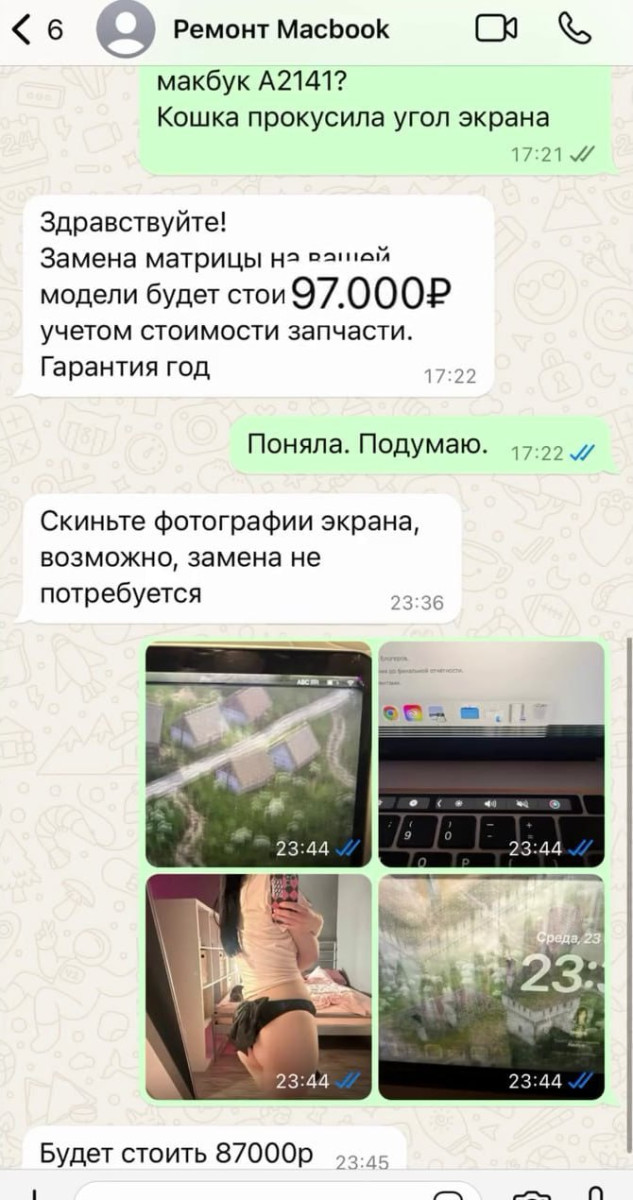The image size is (633, 1200).
Task: Open the castle lock screen photo
Action: pos(491,985)
